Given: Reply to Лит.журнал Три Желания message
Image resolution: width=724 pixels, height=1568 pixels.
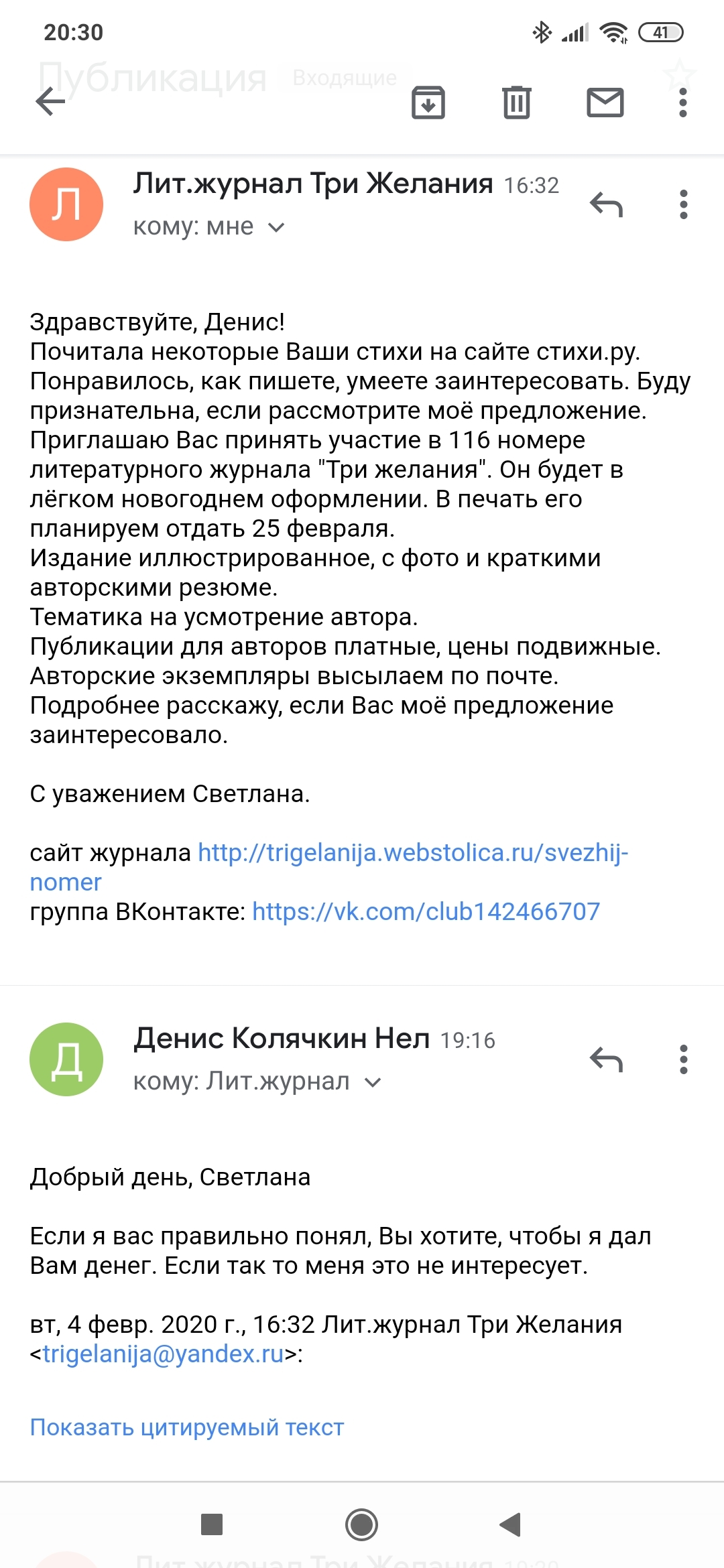Looking at the screenshot, I should click(607, 204).
